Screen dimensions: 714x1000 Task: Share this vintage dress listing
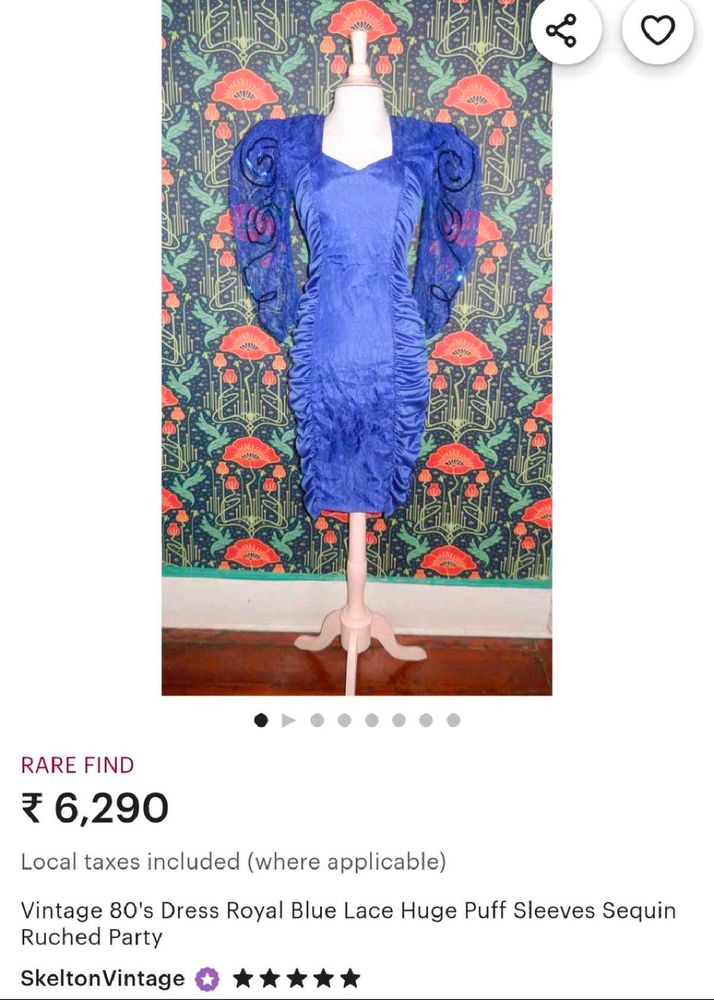[562, 31]
